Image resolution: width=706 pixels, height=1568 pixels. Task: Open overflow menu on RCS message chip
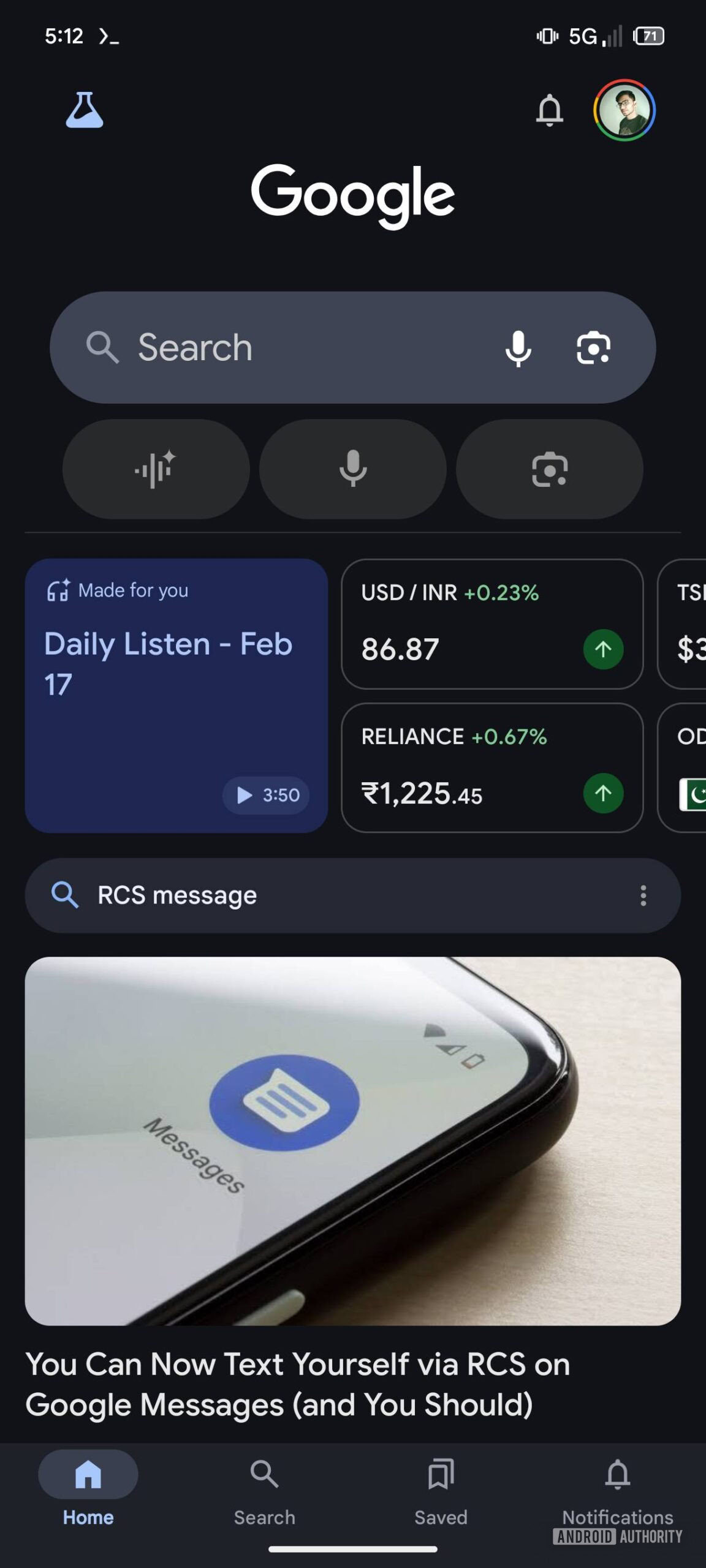[643, 895]
